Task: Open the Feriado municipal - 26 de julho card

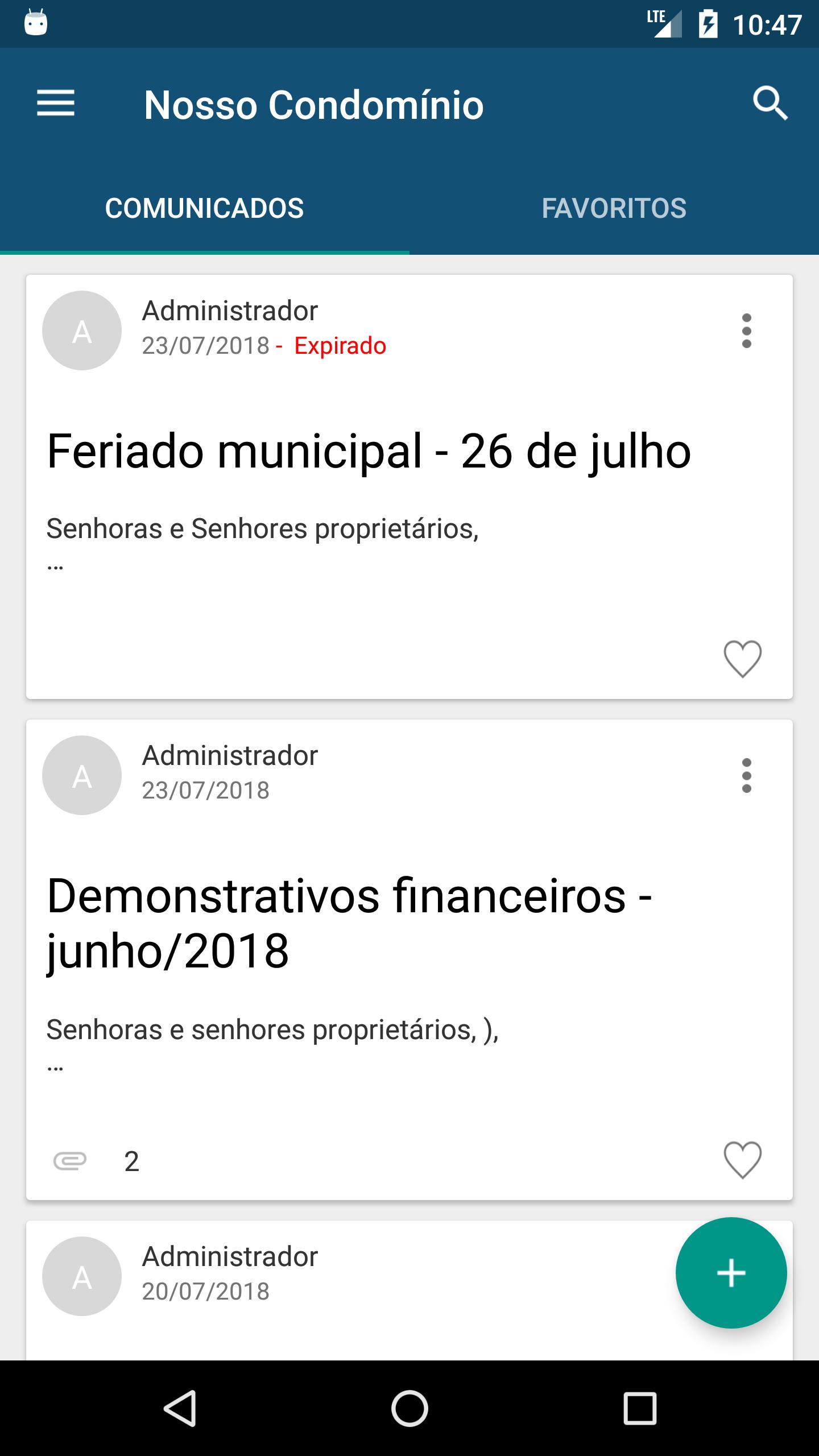Action: pos(409,487)
